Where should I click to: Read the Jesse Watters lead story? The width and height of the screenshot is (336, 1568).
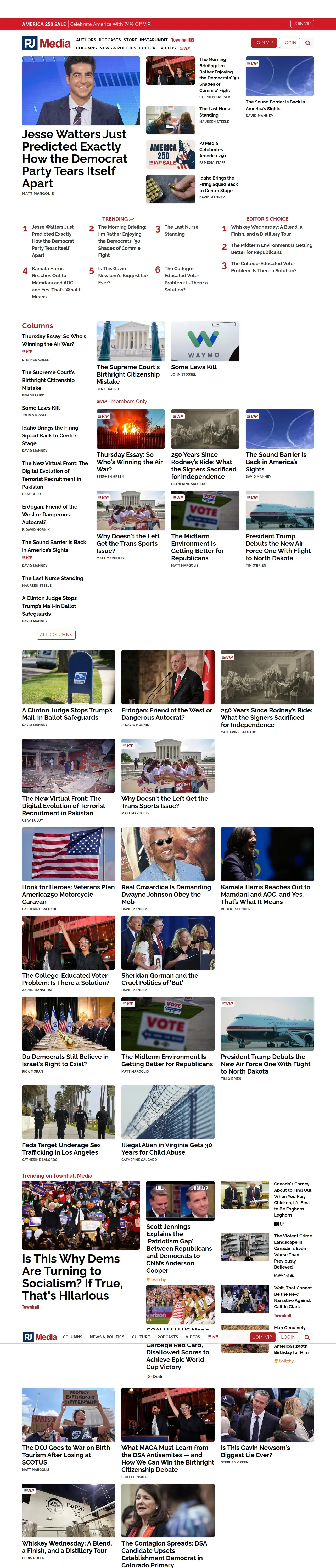(x=74, y=158)
